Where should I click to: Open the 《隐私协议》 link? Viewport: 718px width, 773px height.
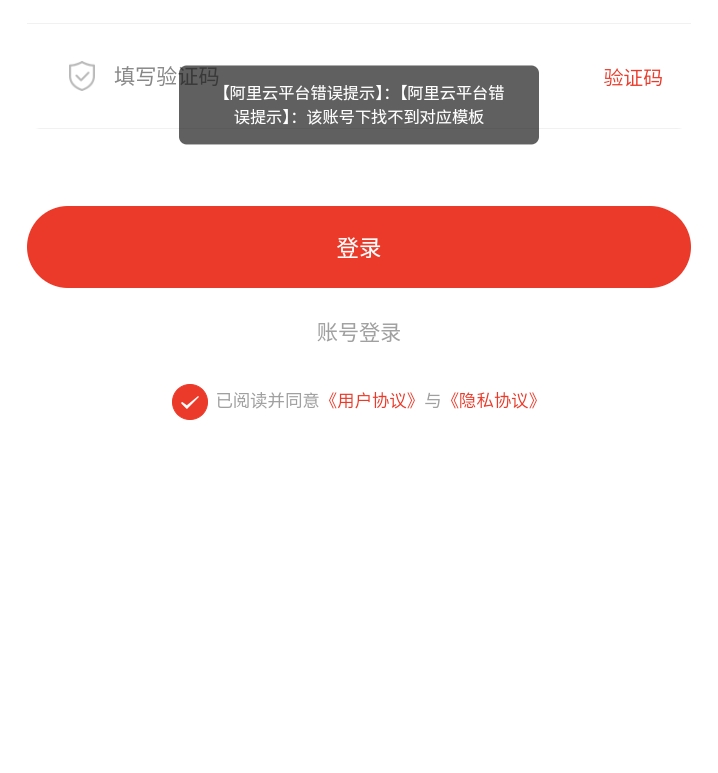pos(493,401)
